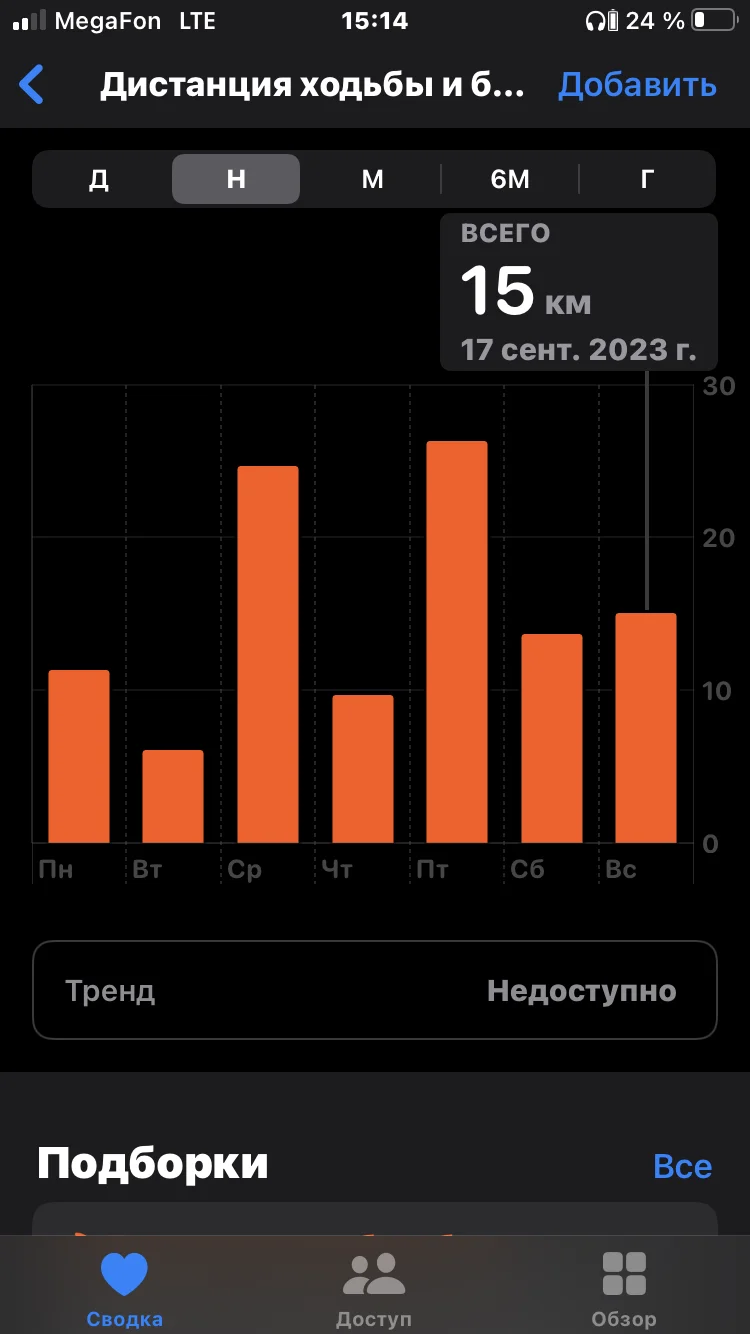Open Все next to Подборки
Screen dimensions: 750x1334
682,1166
